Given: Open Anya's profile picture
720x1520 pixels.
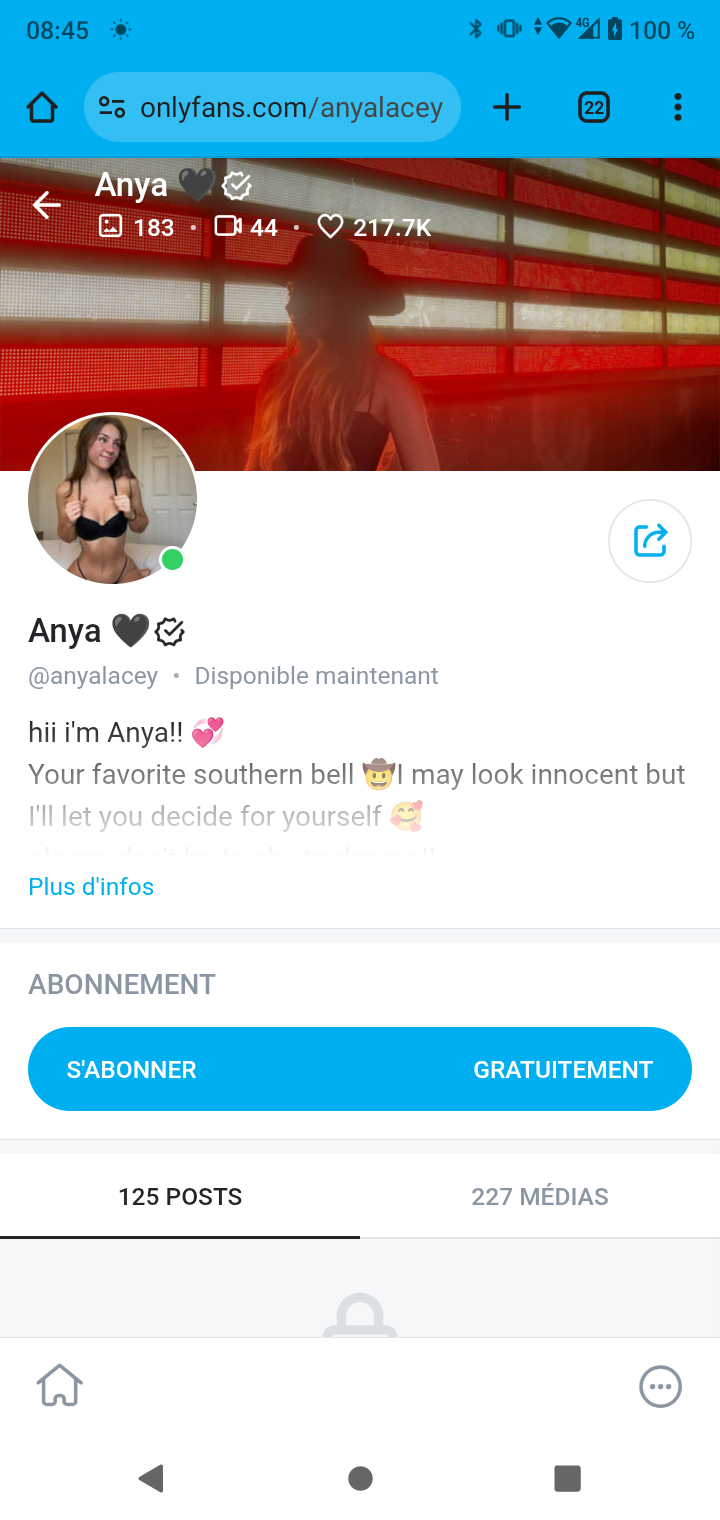Looking at the screenshot, I should click(112, 498).
